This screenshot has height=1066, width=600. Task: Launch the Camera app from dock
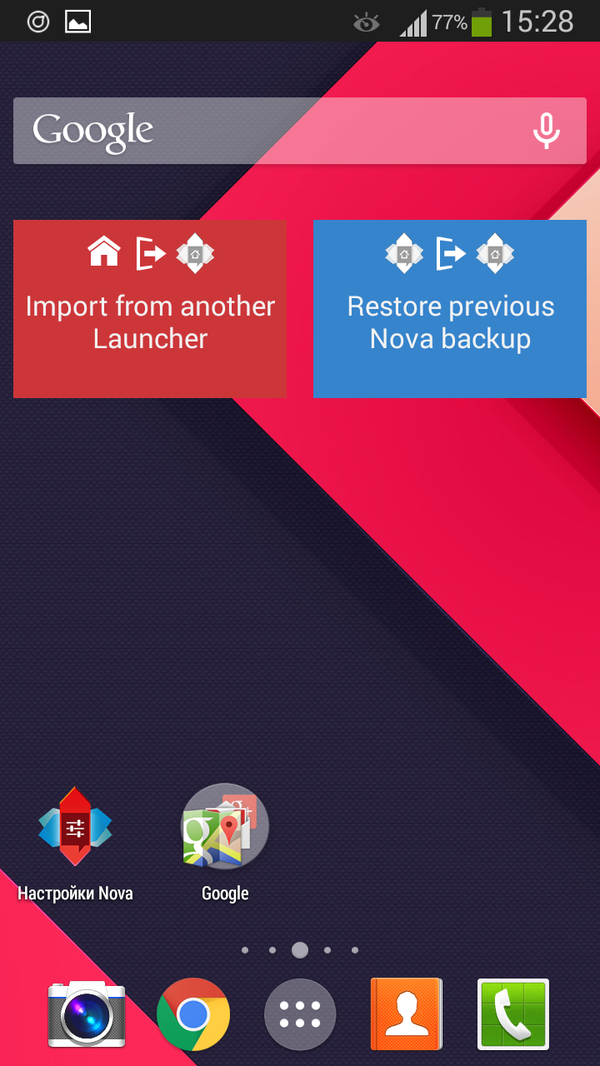coord(86,1014)
